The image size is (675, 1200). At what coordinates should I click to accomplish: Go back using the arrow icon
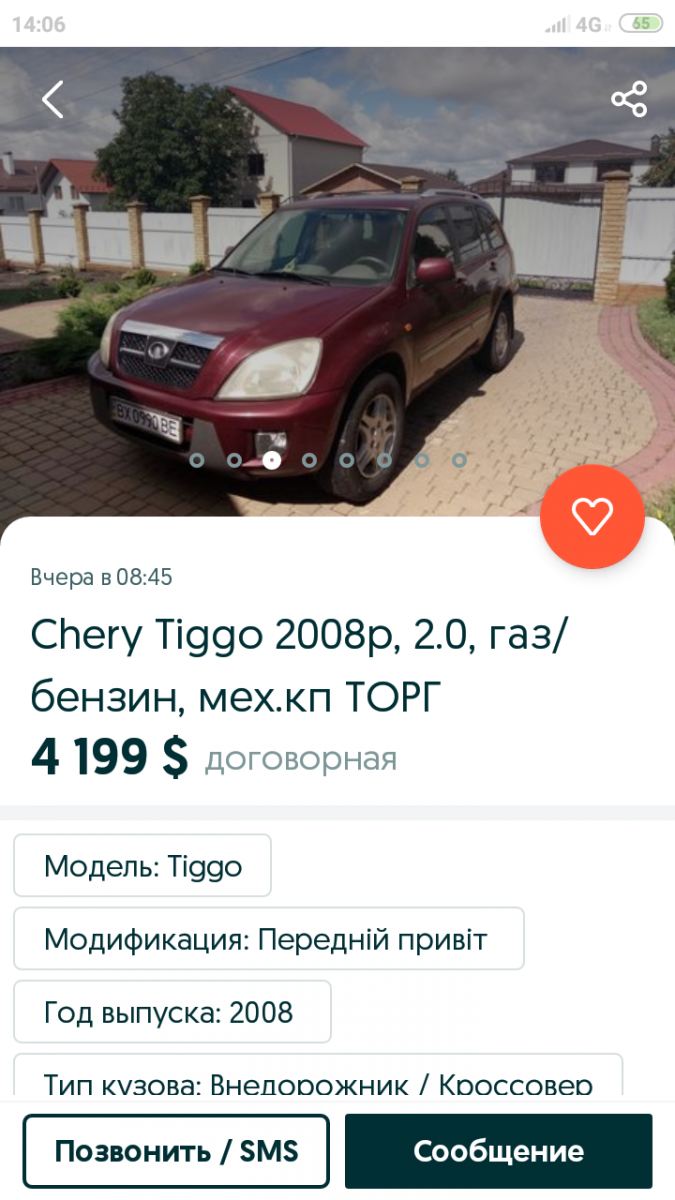click(52, 100)
